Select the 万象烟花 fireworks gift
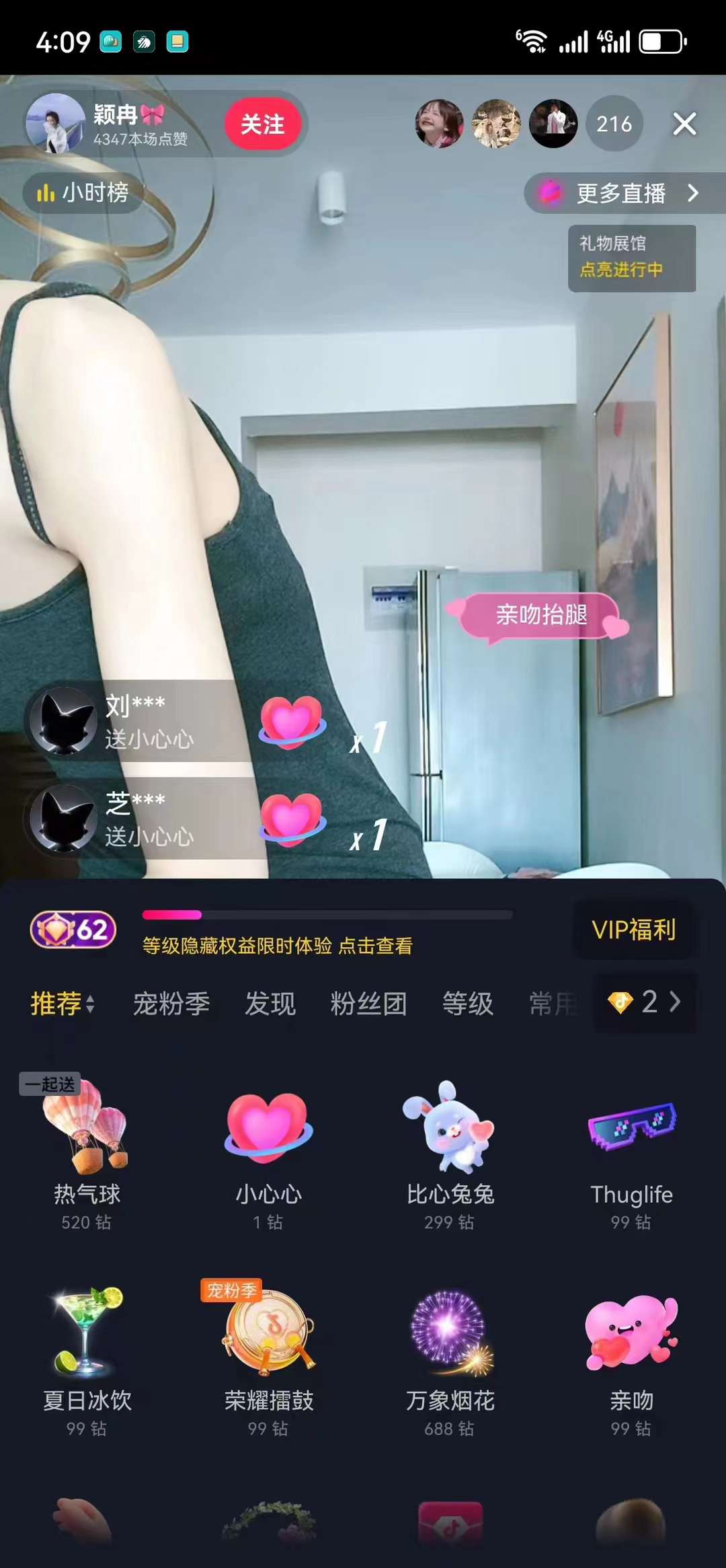This screenshot has height=1568, width=726. tap(450, 1360)
